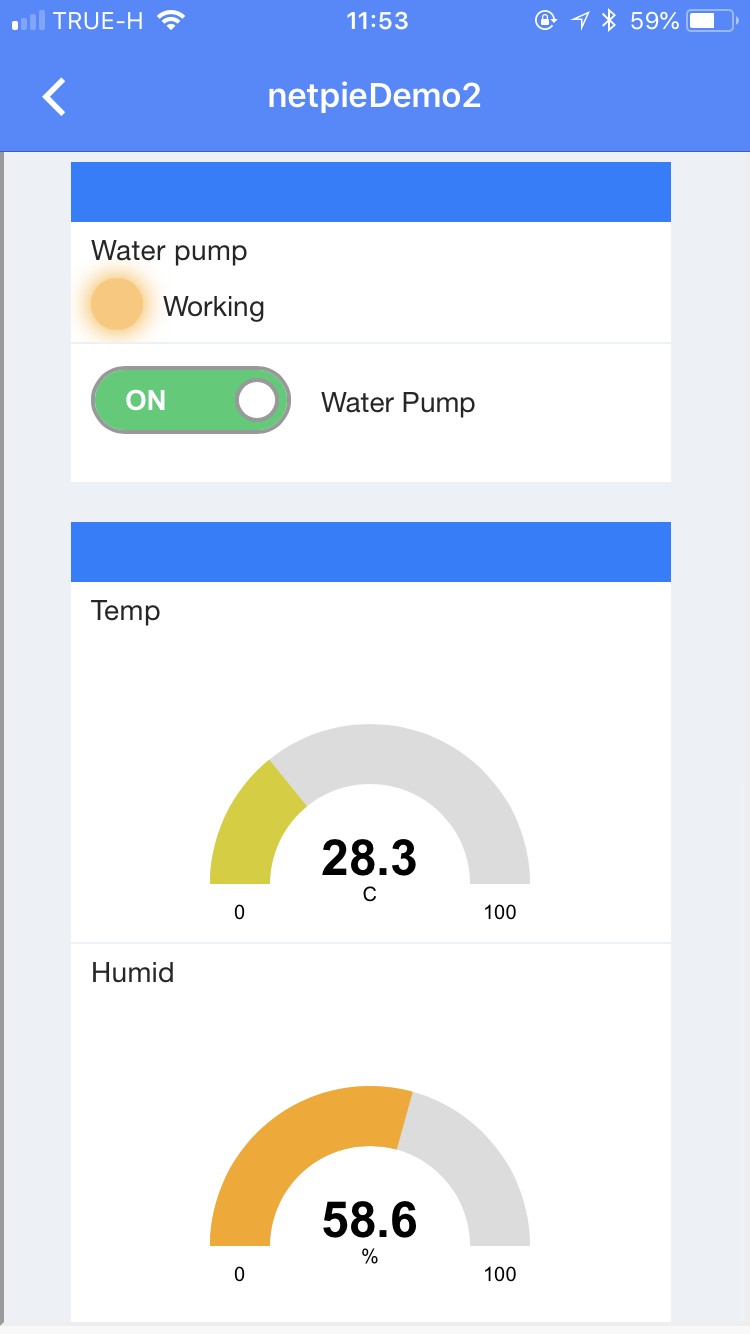Tap the battery indicator icon
750x1334 pixels.
click(706, 18)
